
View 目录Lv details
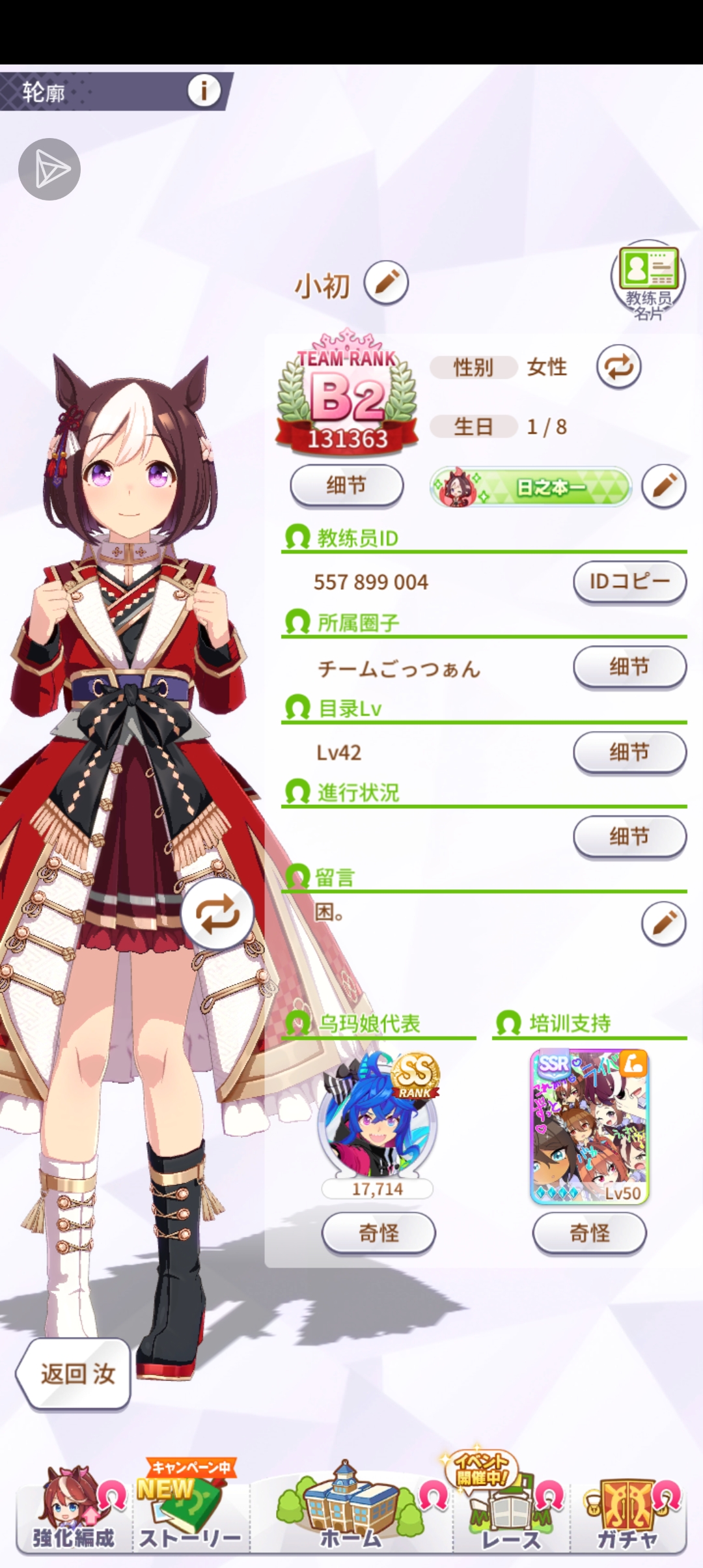point(629,753)
